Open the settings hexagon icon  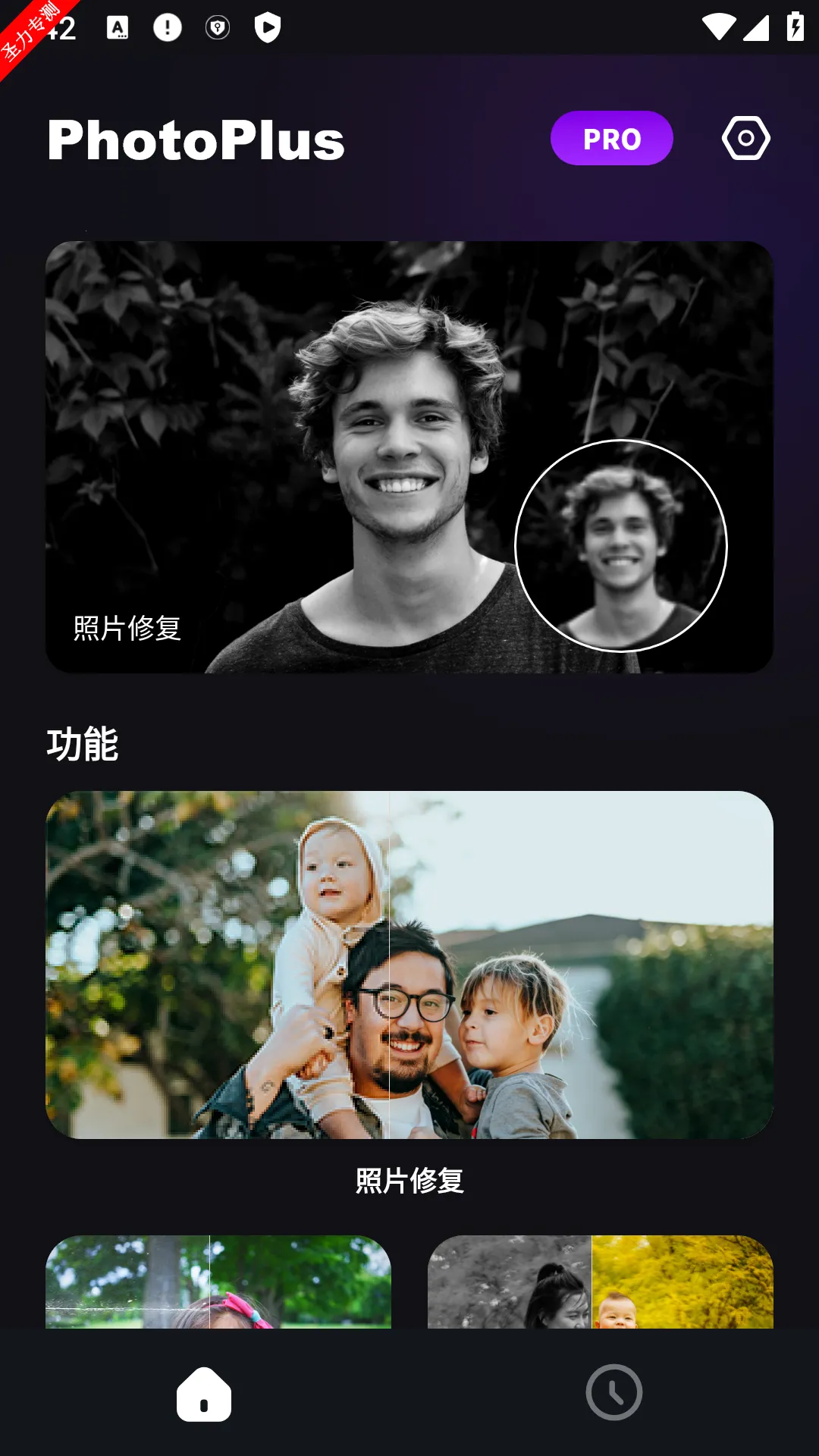tap(746, 138)
